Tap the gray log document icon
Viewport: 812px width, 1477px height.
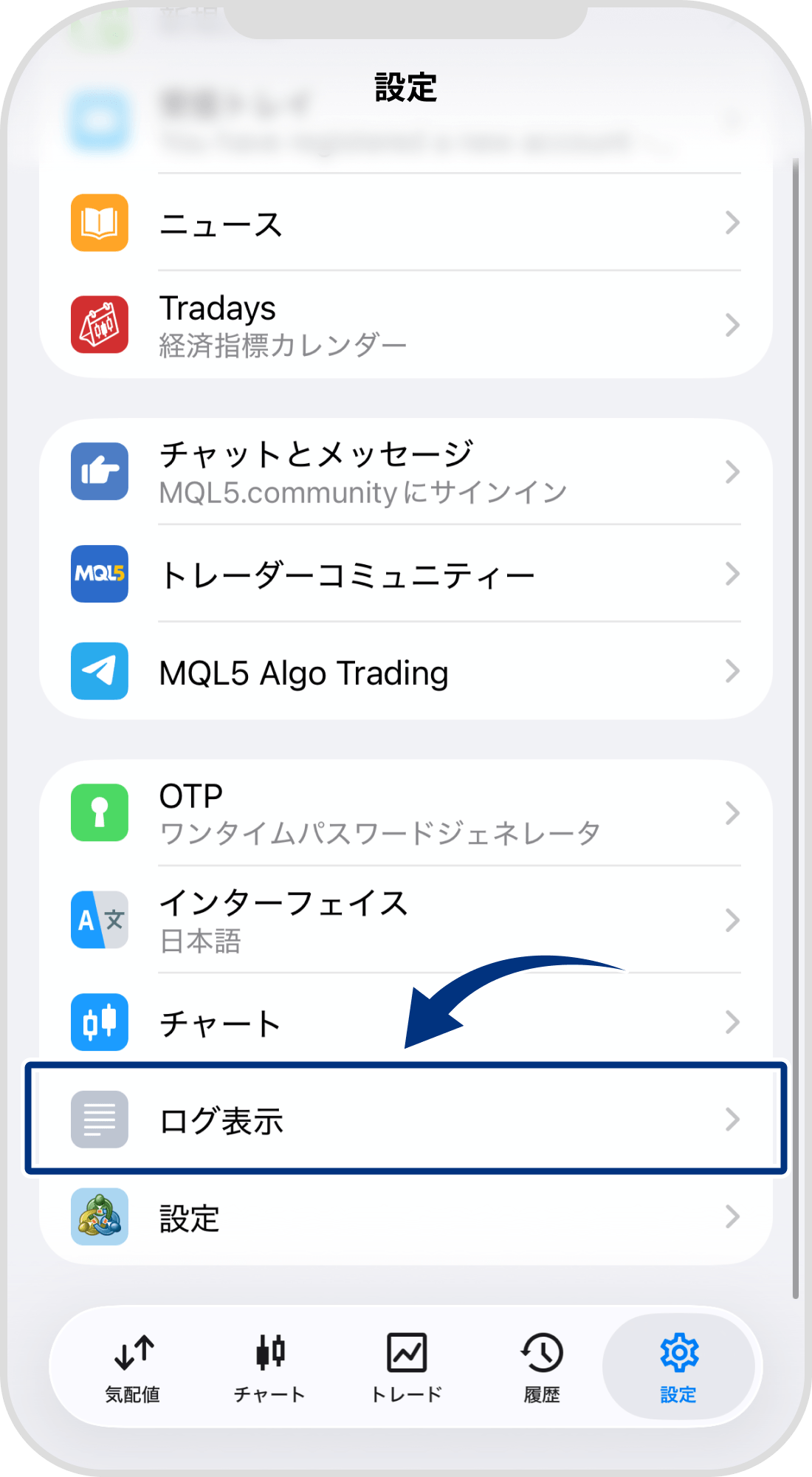99,1120
